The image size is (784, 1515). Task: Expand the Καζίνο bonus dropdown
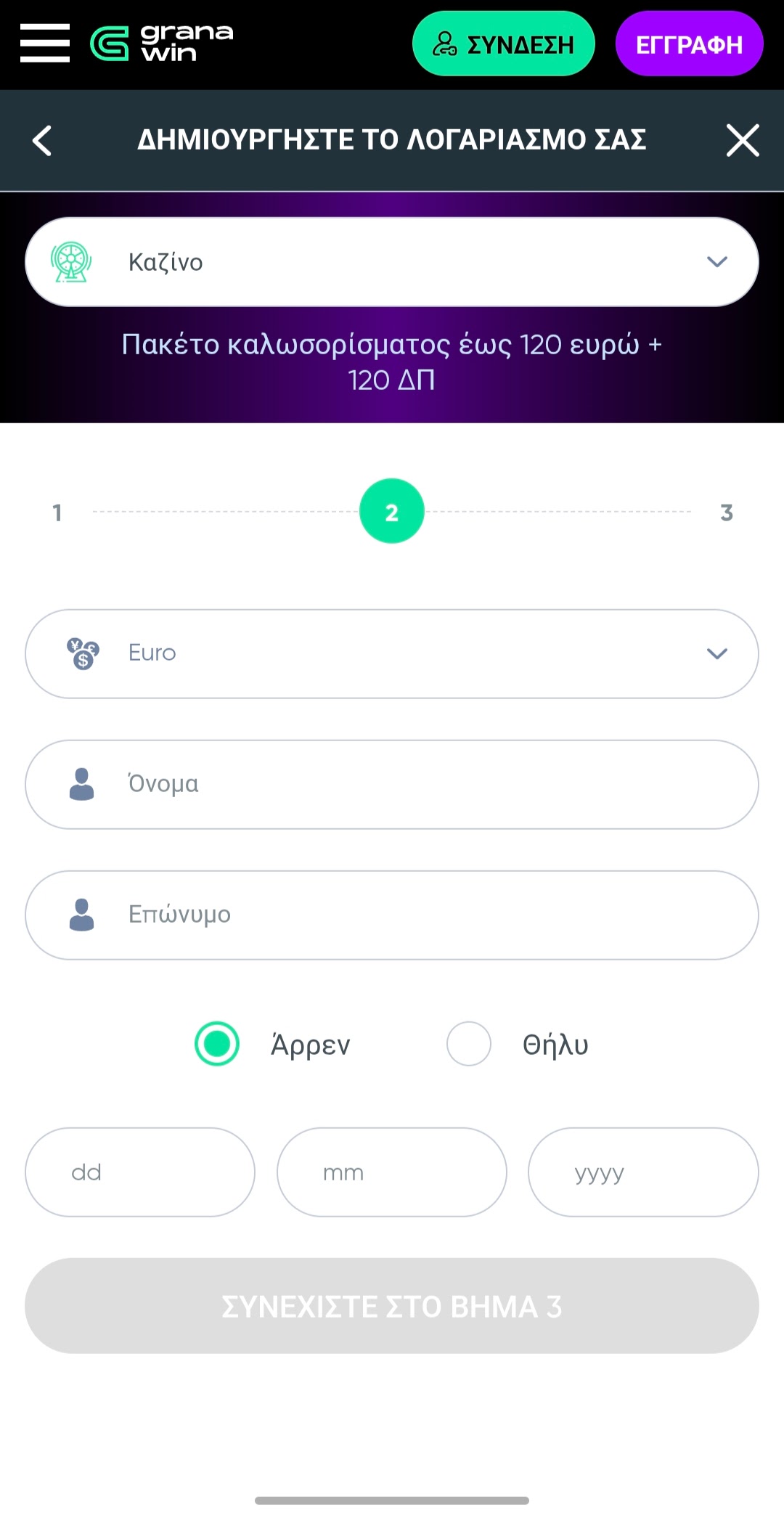(x=392, y=262)
